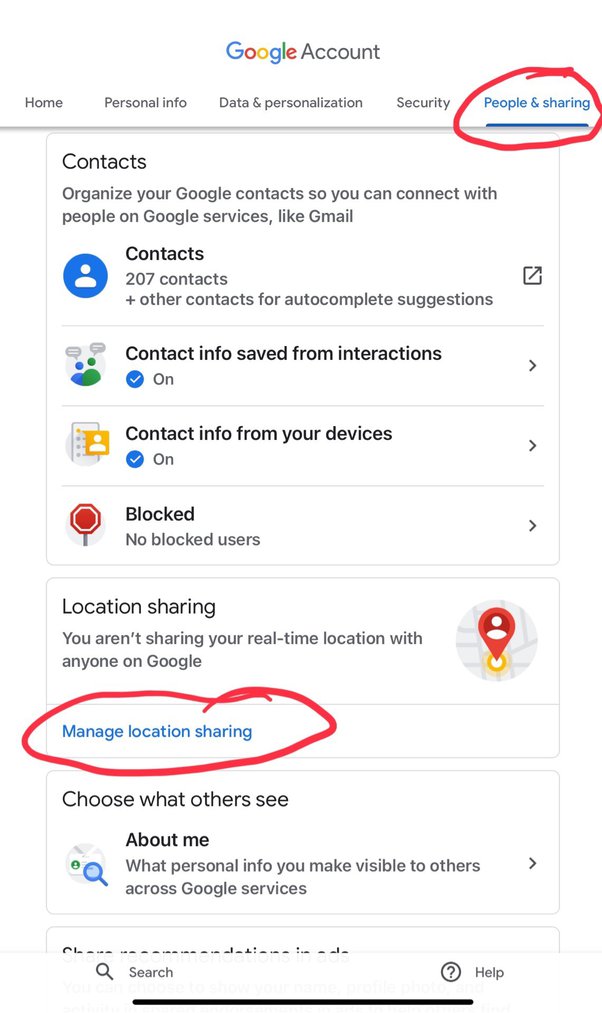This screenshot has width=602, height=1013.
Task: Tap Search in the bottom bar
Action: [x=135, y=972]
